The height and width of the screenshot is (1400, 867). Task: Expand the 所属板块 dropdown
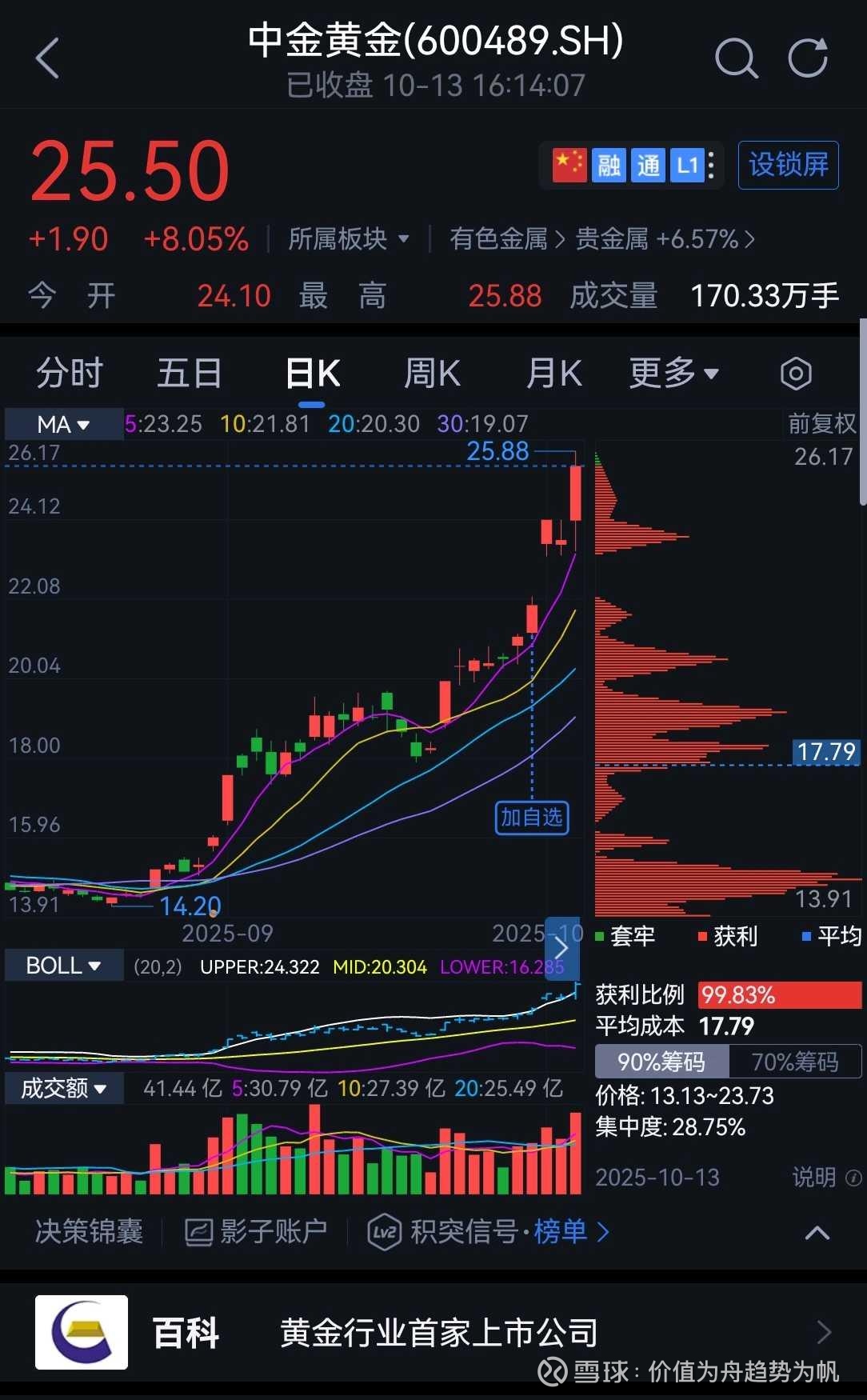[349, 239]
